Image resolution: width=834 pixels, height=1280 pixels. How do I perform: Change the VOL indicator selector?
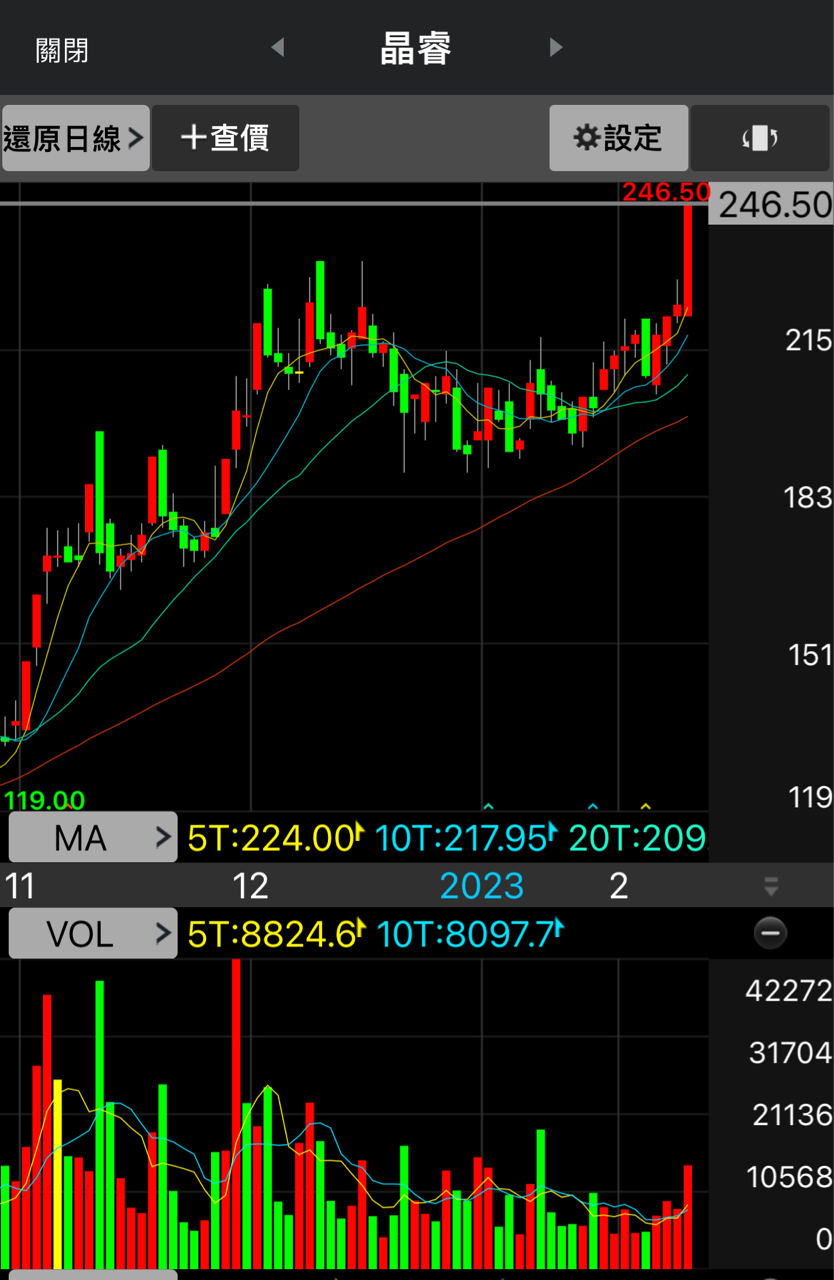92,934
